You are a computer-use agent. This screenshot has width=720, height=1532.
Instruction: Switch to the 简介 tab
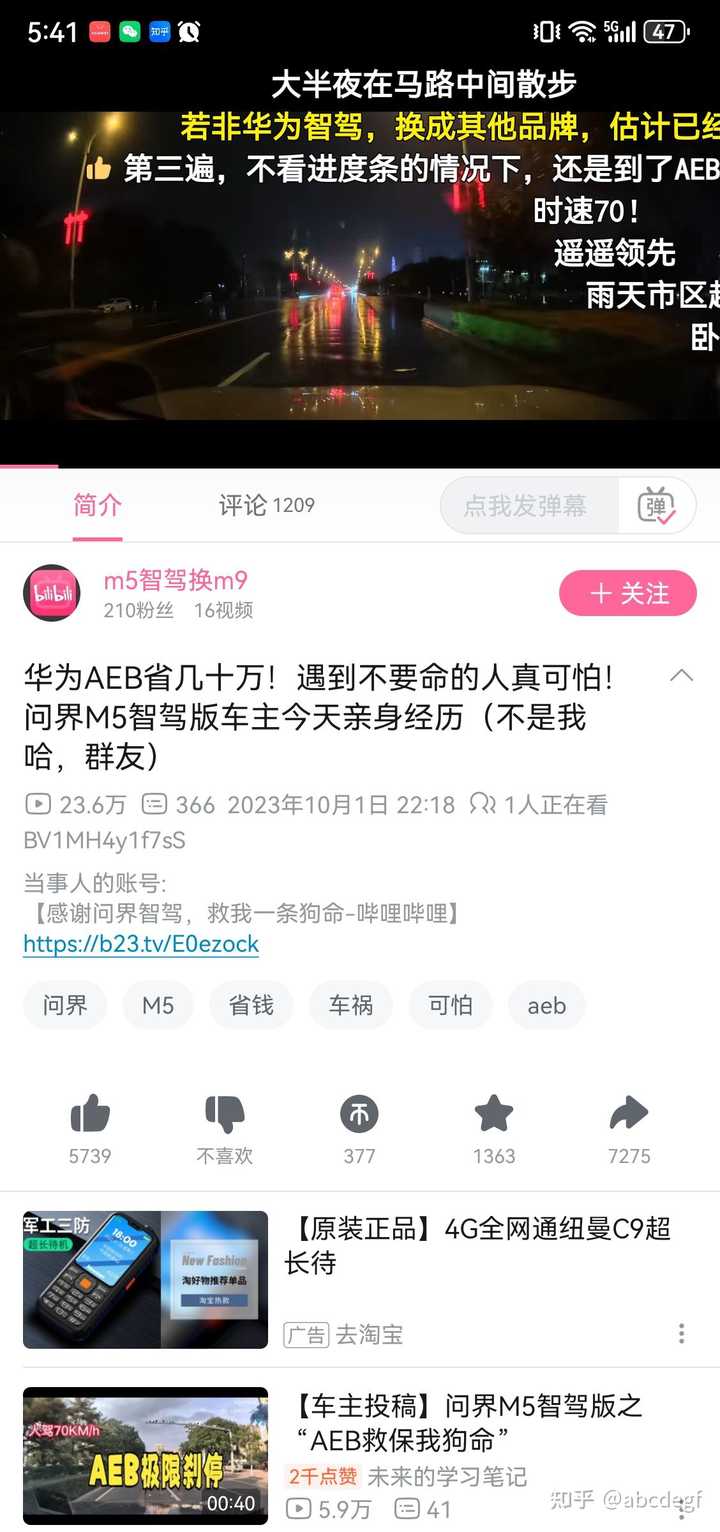click(97, 506)
